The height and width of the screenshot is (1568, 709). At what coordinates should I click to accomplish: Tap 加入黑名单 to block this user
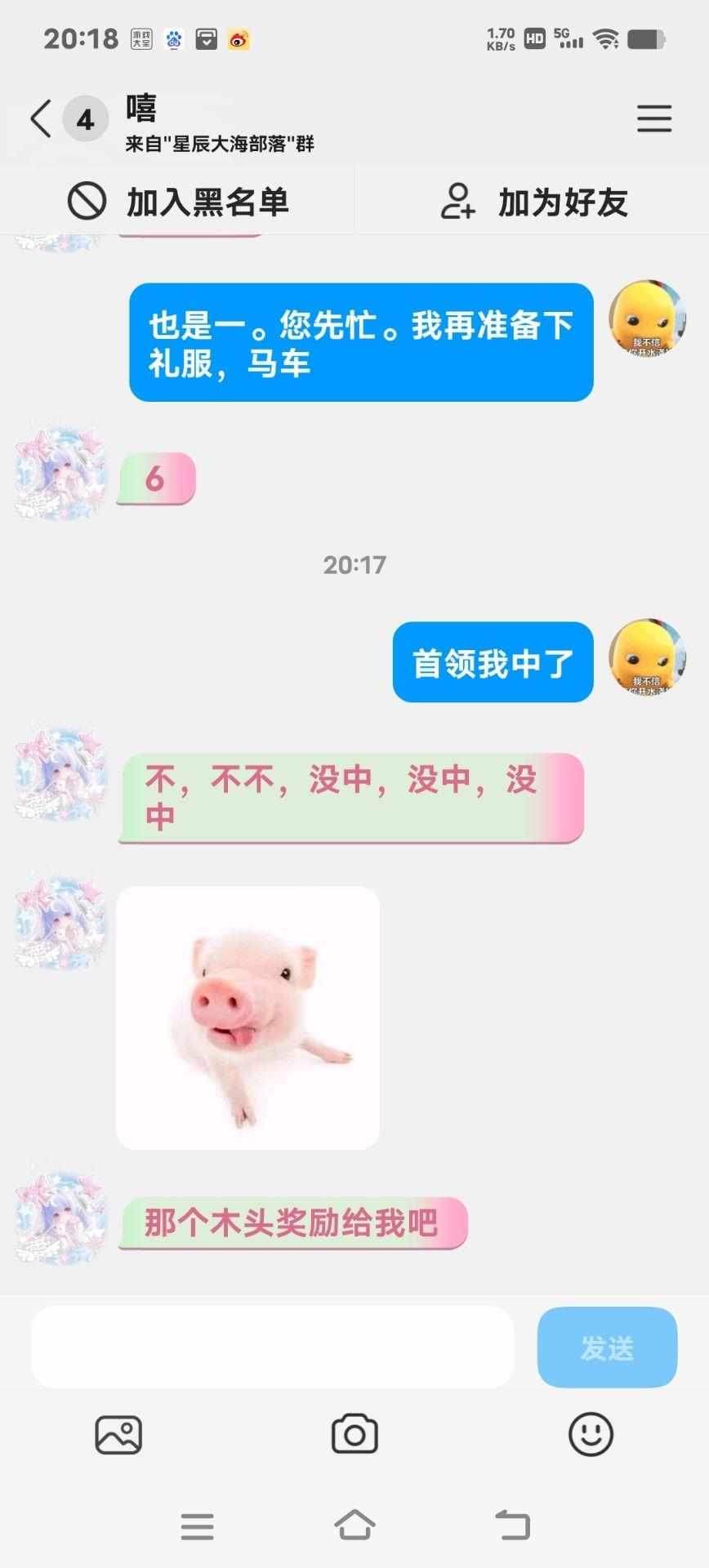(x=178, y=202)
